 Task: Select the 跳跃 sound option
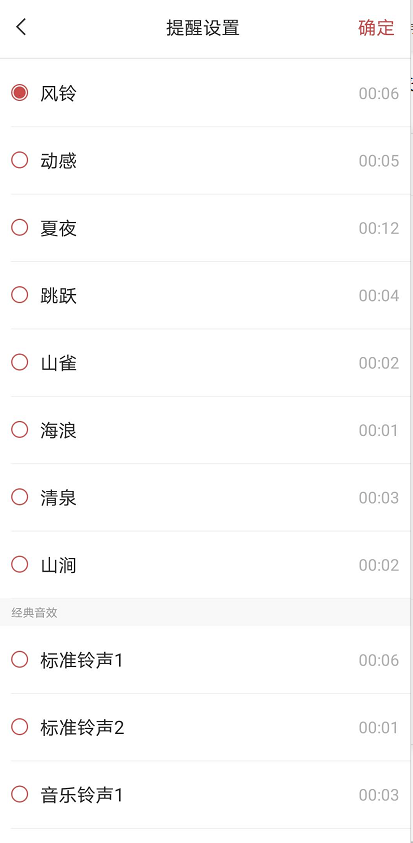click(x=205, y=295)
